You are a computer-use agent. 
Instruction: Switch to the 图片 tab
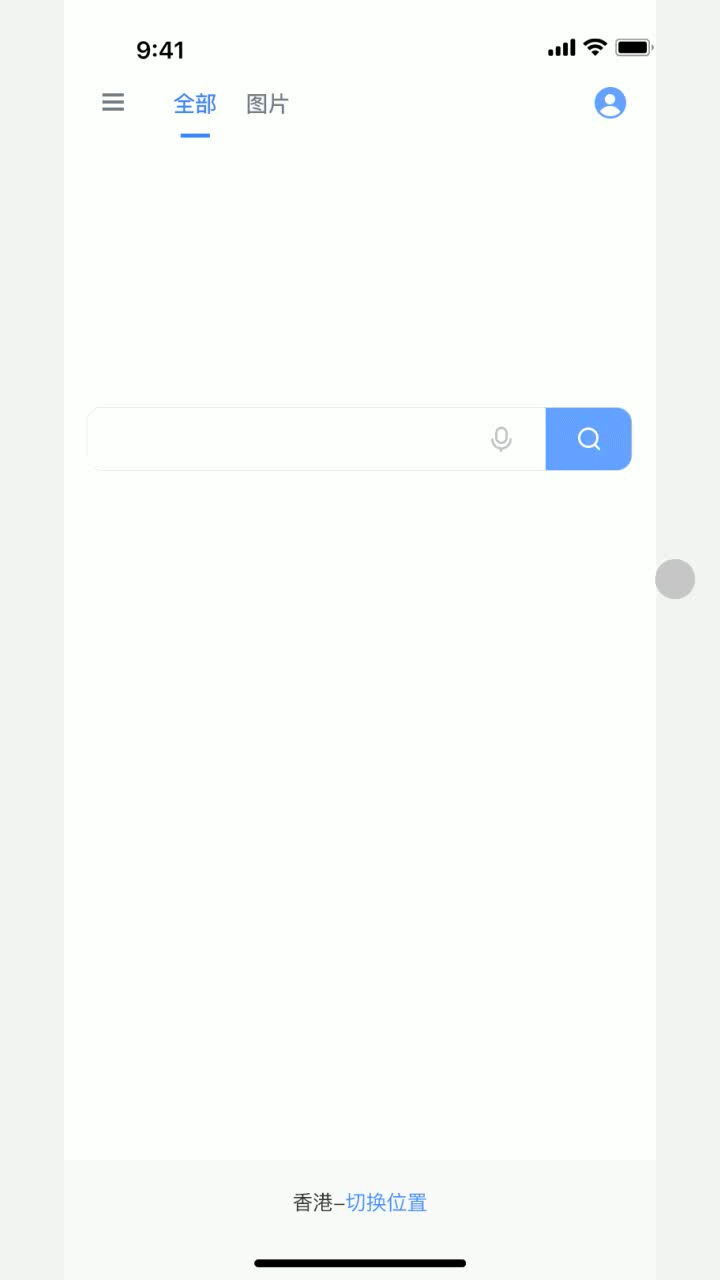[x=268, y=104]
